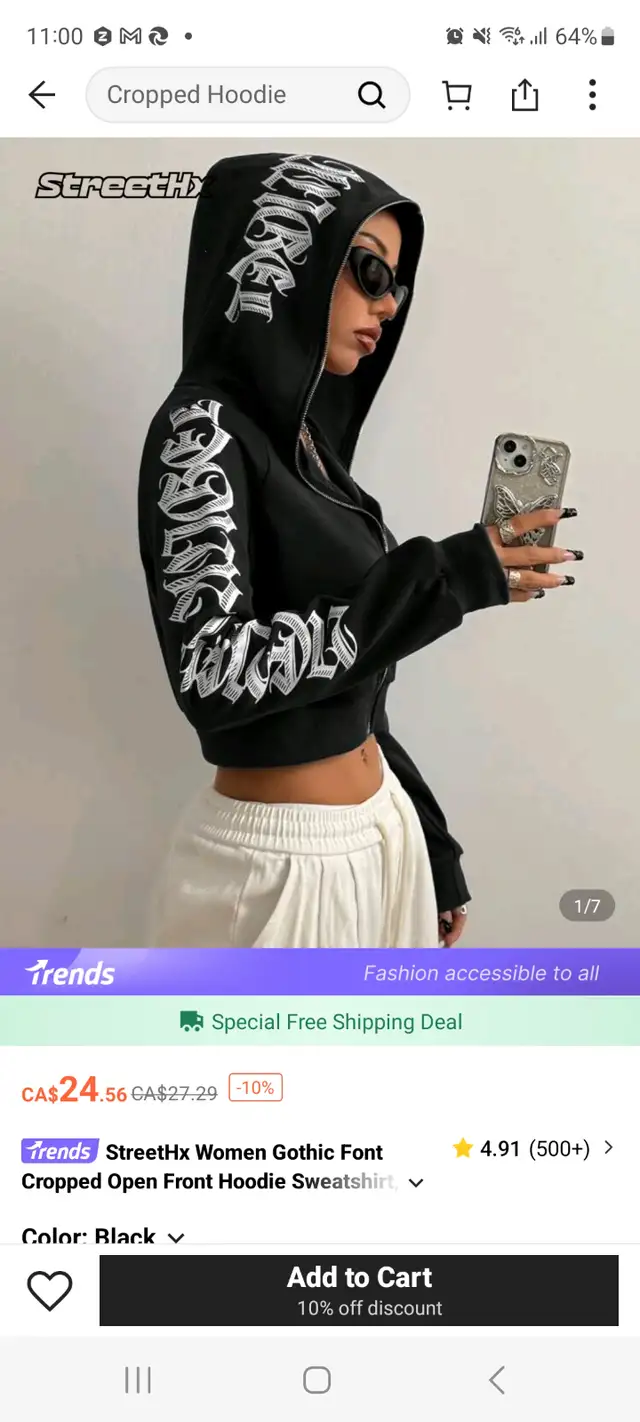
Task: Open the Cropped Hoodie search field
Action: pos(248,95)
